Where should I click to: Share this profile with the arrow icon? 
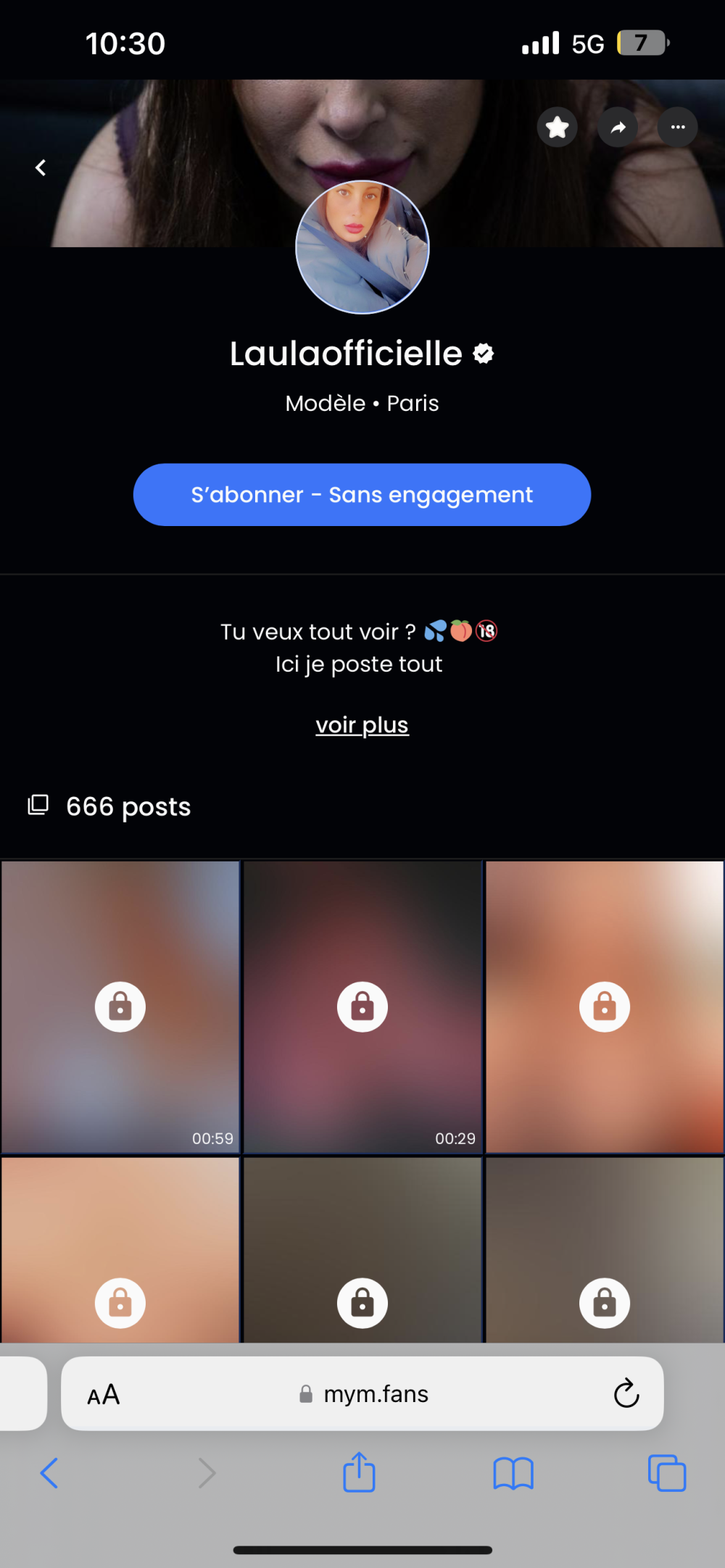click(x=618, y=128)
